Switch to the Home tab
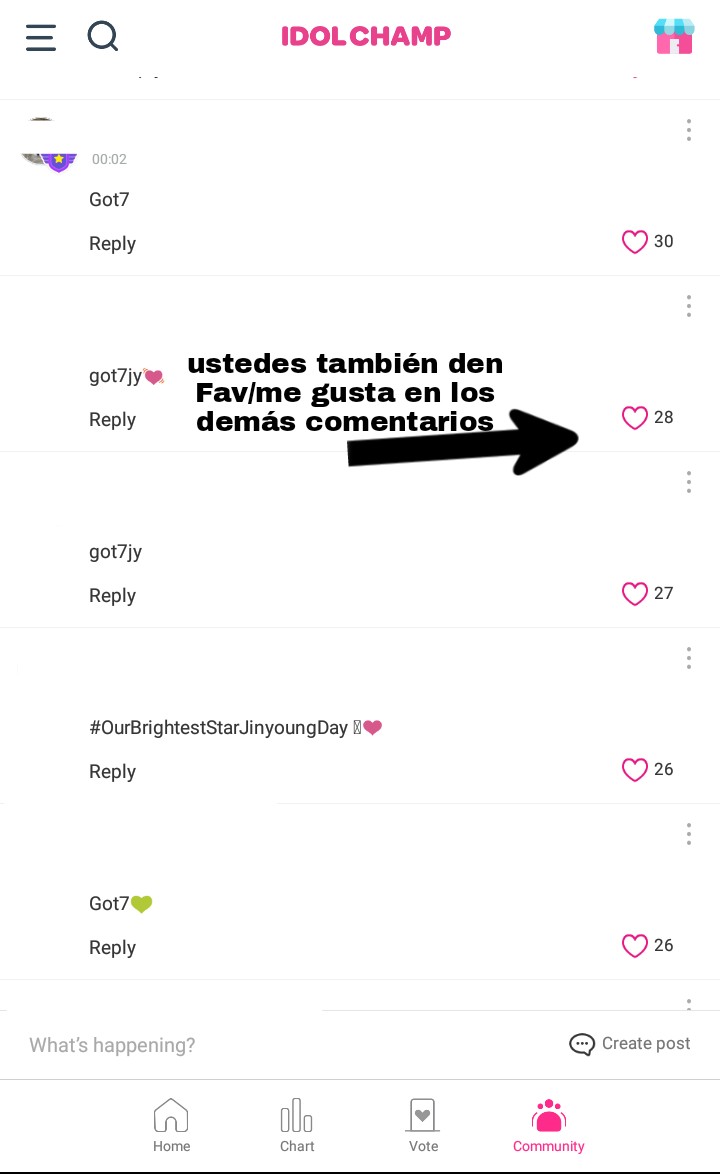 [x=171, y=1125]
